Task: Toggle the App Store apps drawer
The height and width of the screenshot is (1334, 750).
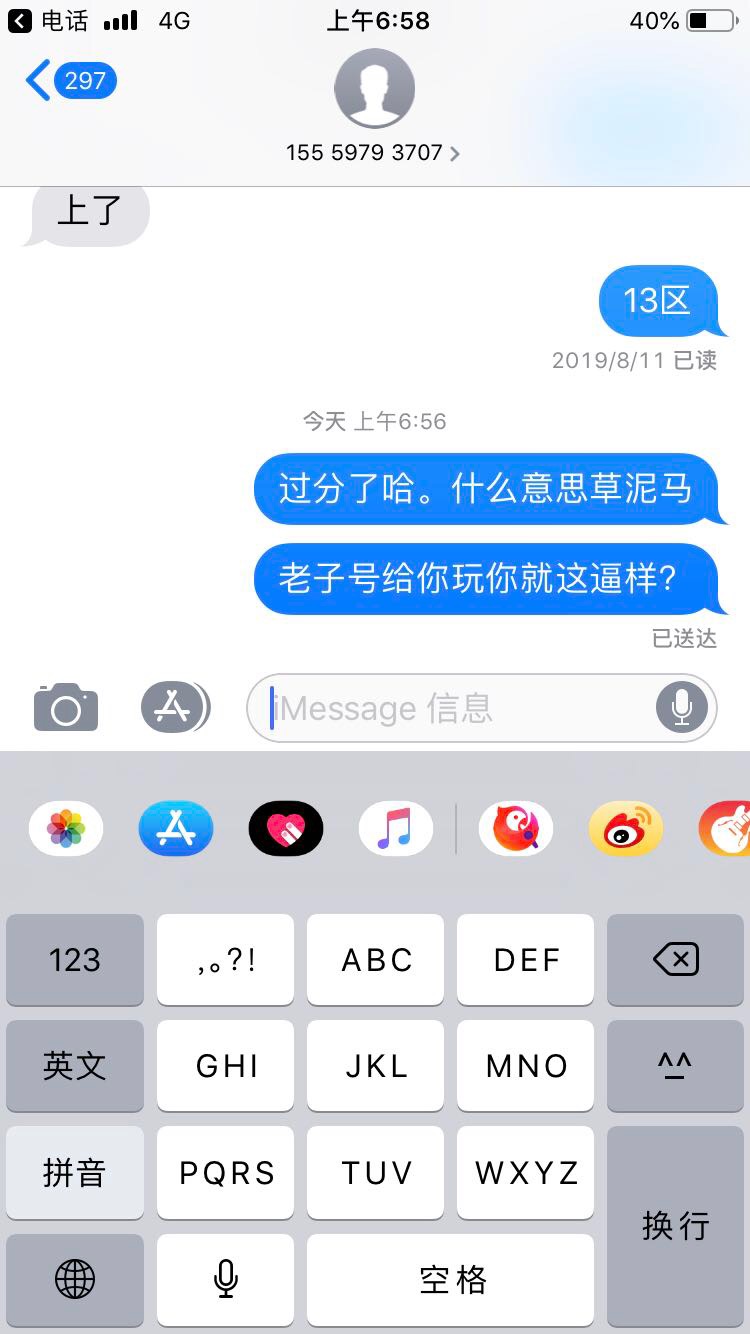Action: pos(175,708)
